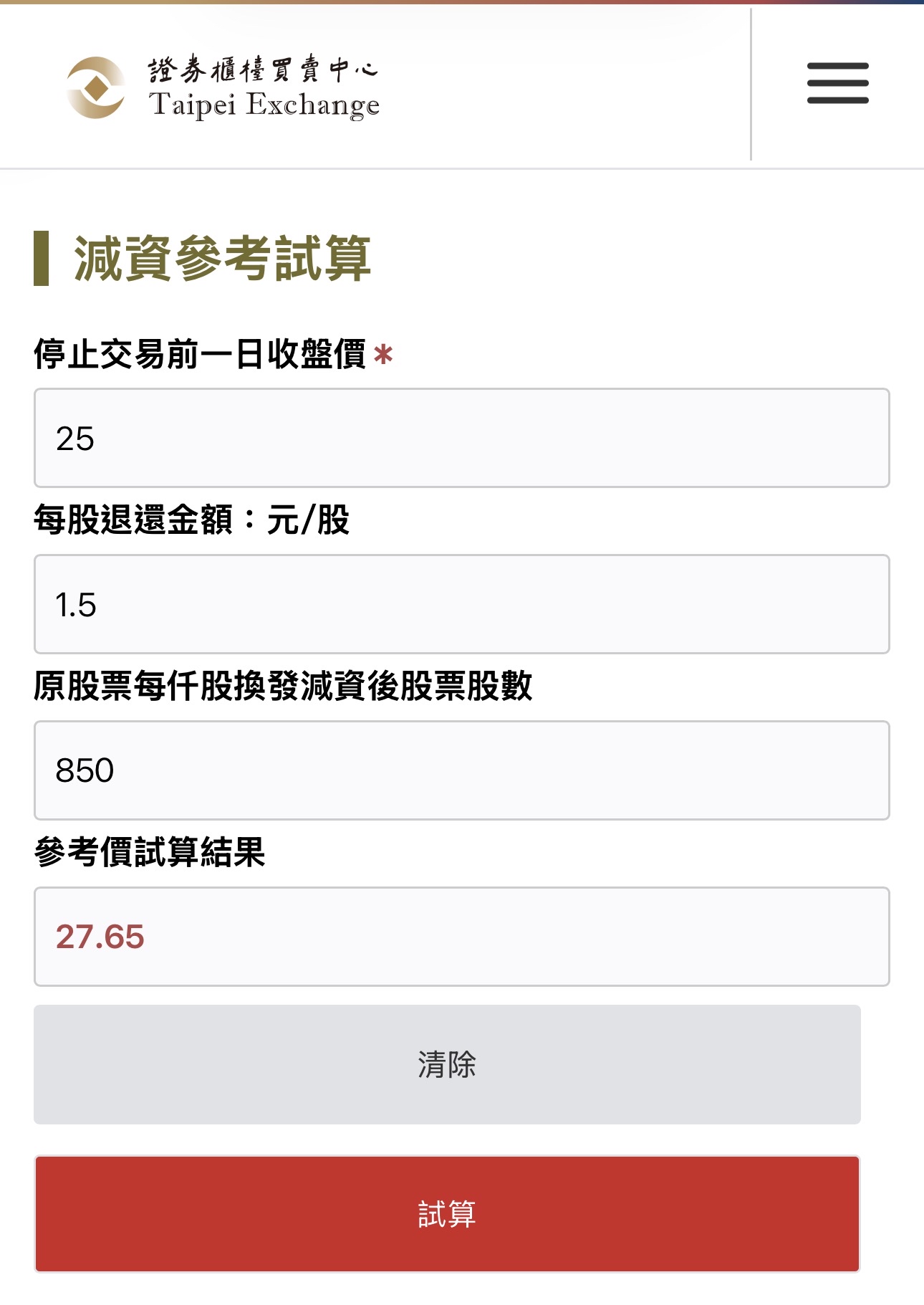Click the closing price input showing 25

click(x=462, y=436)
